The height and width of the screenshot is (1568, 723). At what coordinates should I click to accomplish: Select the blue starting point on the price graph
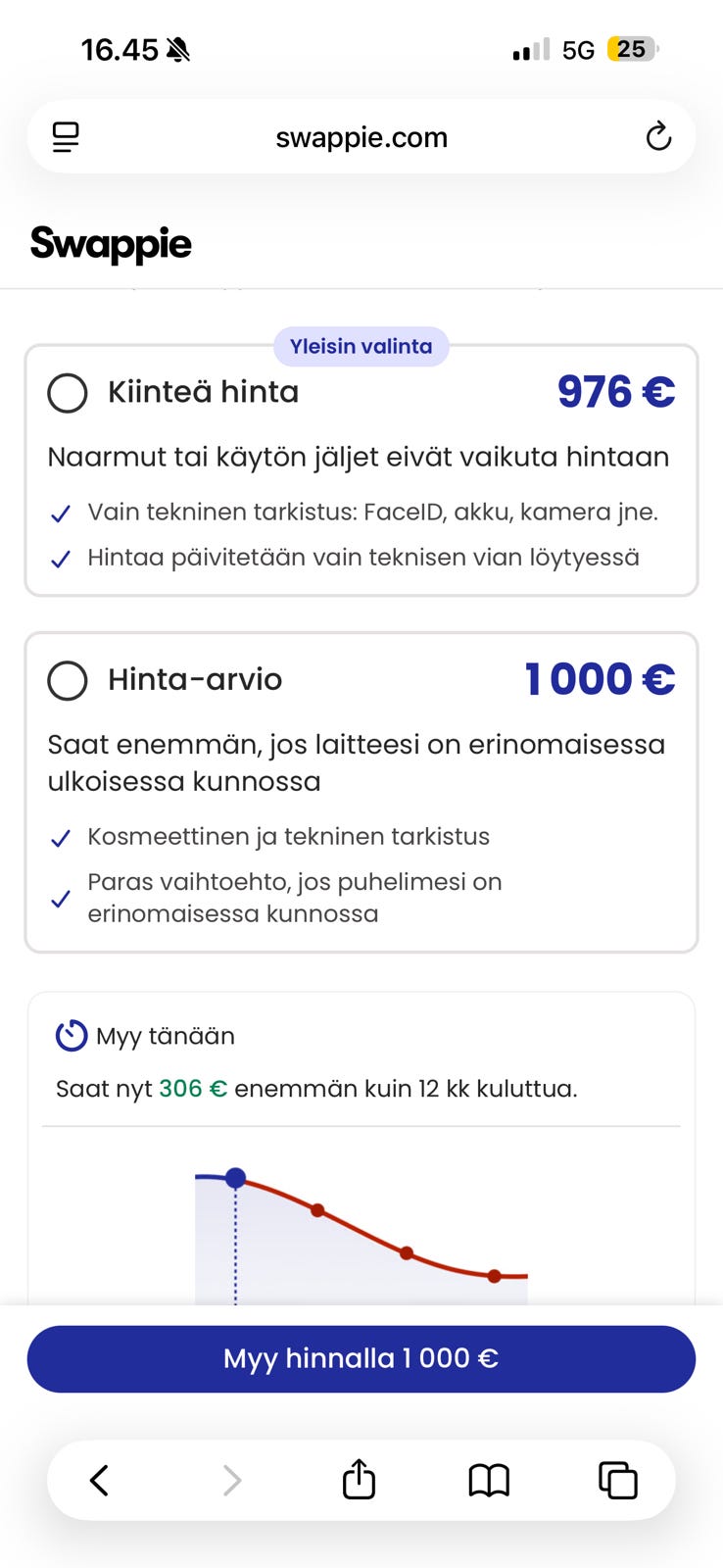tap(236, 1179)
